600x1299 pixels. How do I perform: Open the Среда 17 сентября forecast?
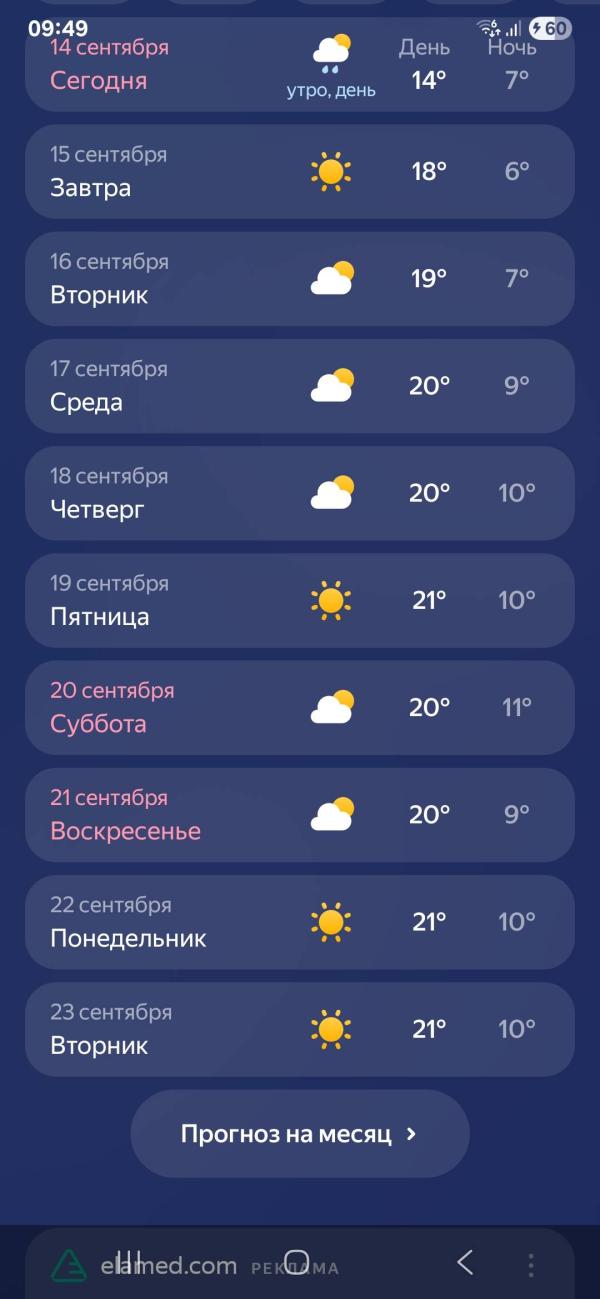pos(300,385)
